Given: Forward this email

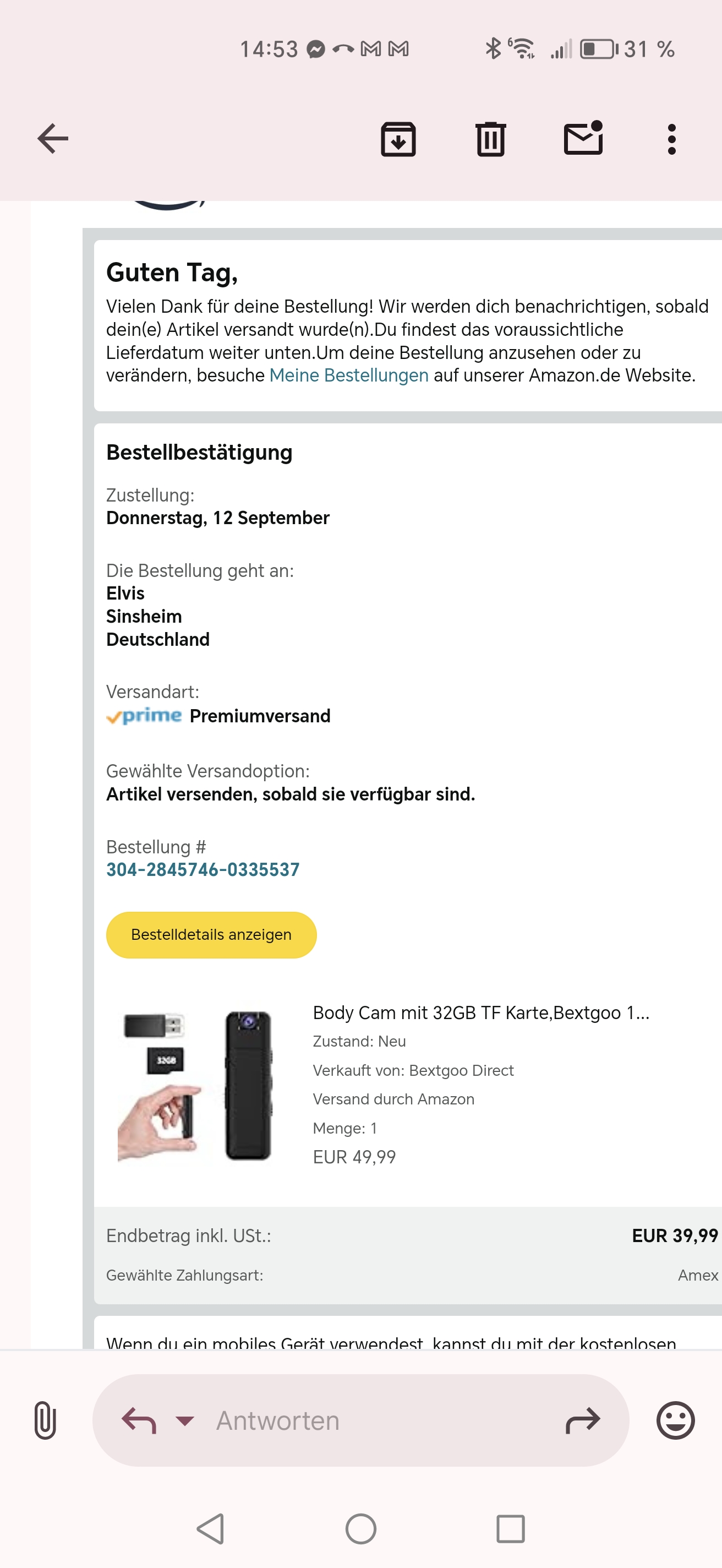Looking at the screenshot, I should click(582, 1420).
